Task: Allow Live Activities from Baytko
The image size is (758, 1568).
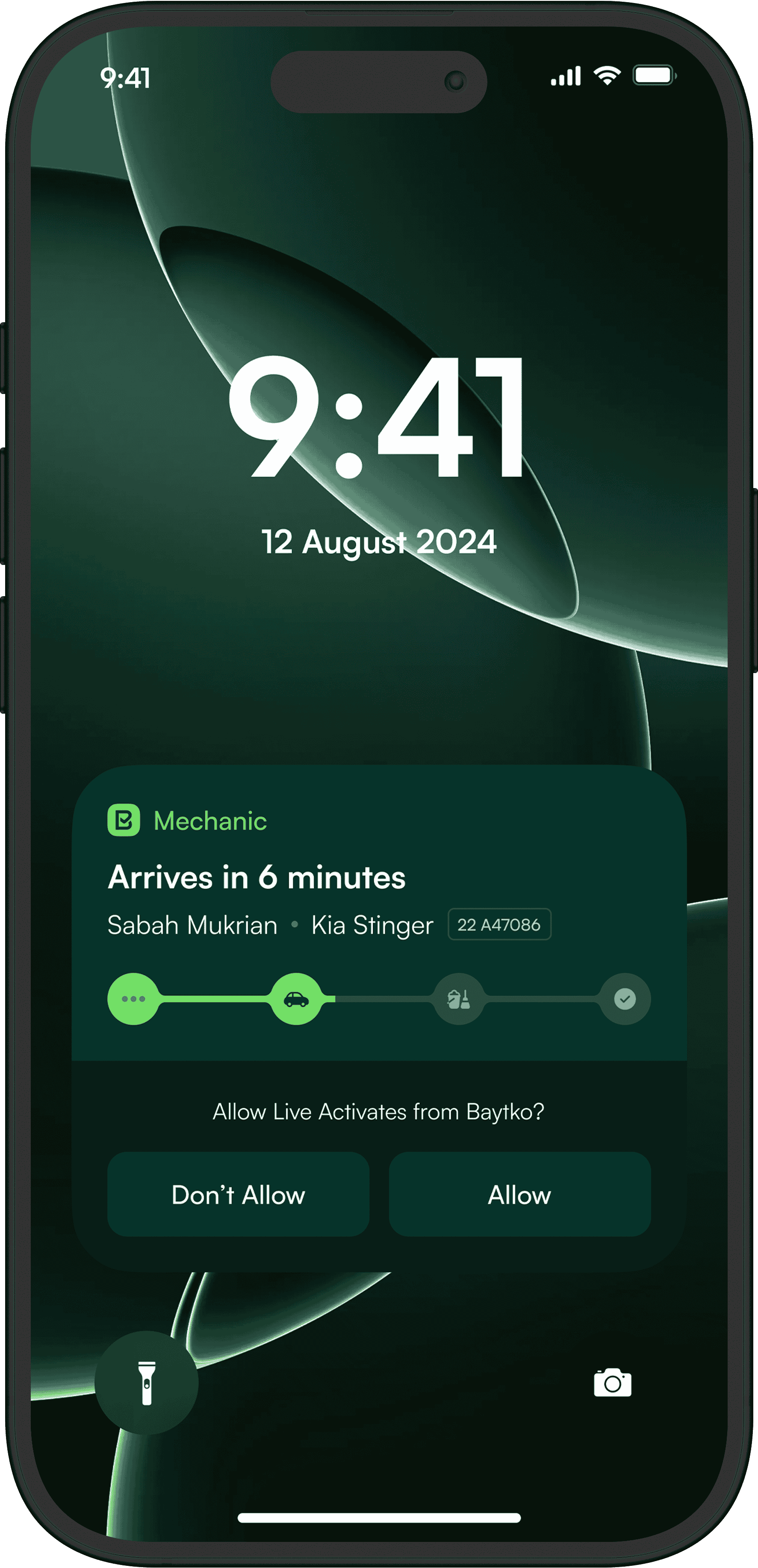Action: (519, 1194)
